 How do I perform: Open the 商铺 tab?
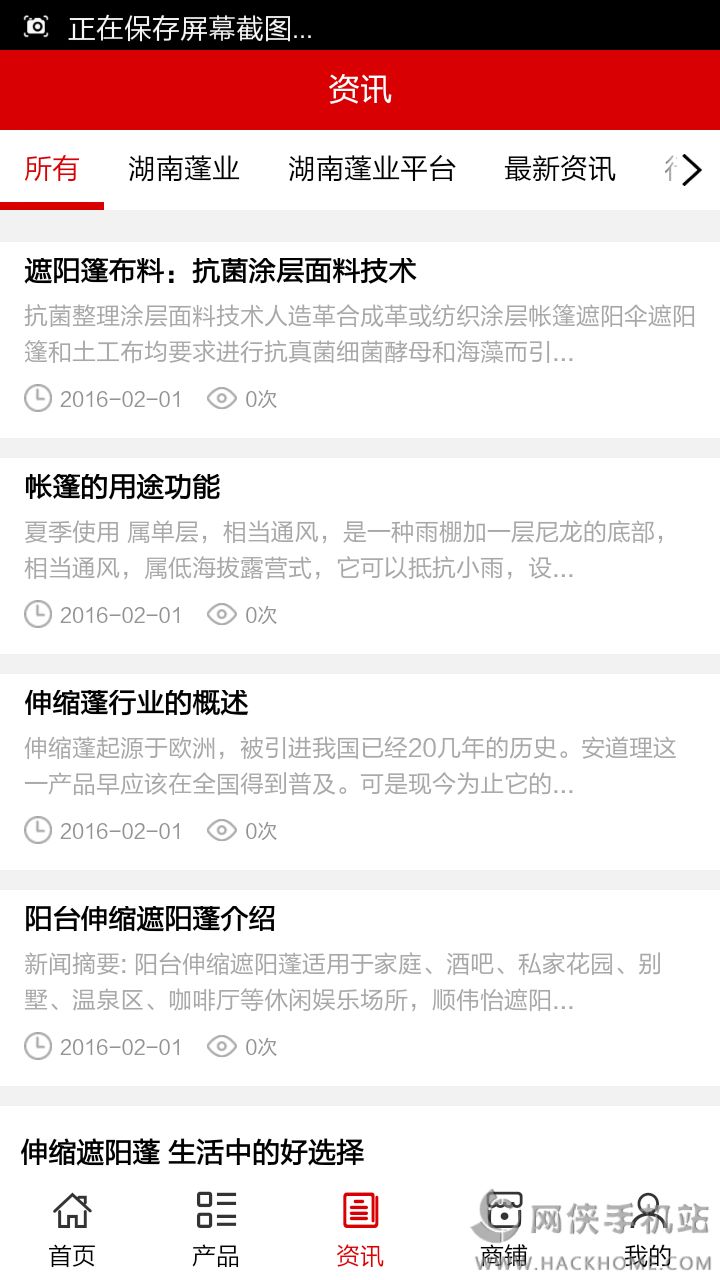pyautogui.click(x=504, y=1230)
